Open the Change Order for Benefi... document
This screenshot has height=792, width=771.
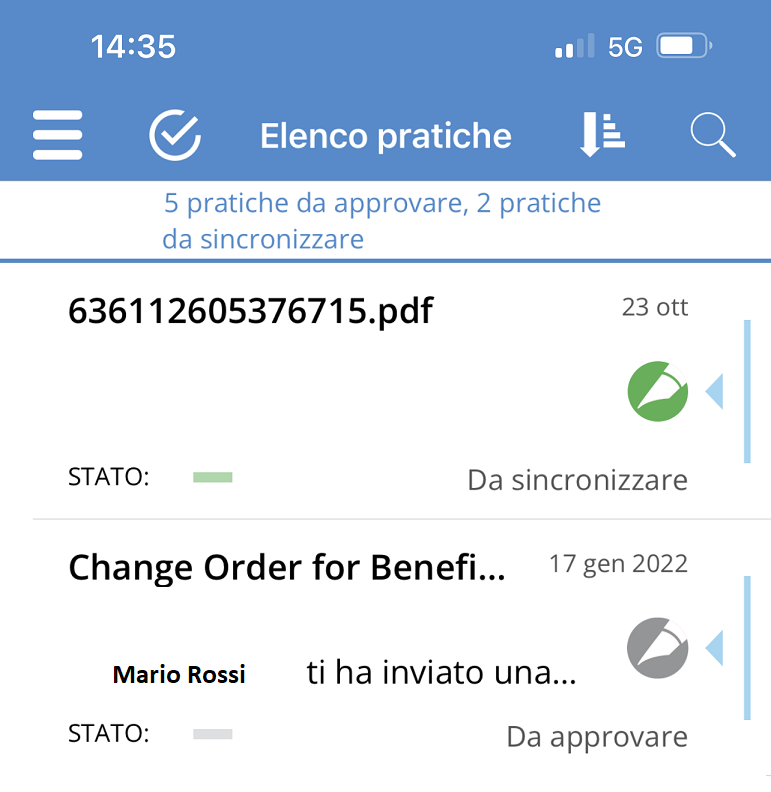287,568
